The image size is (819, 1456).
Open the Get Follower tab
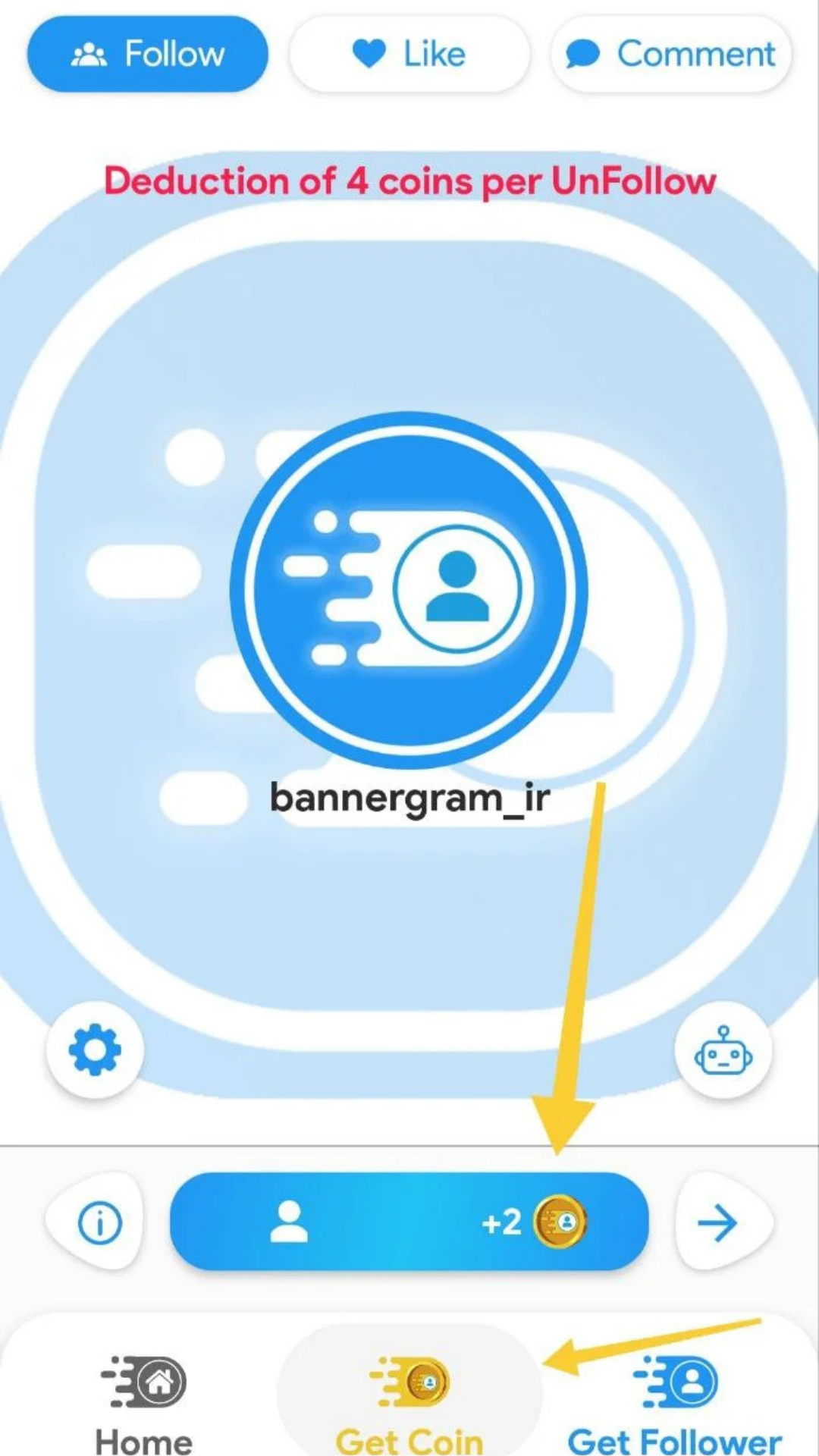(x=675, y=1404)
